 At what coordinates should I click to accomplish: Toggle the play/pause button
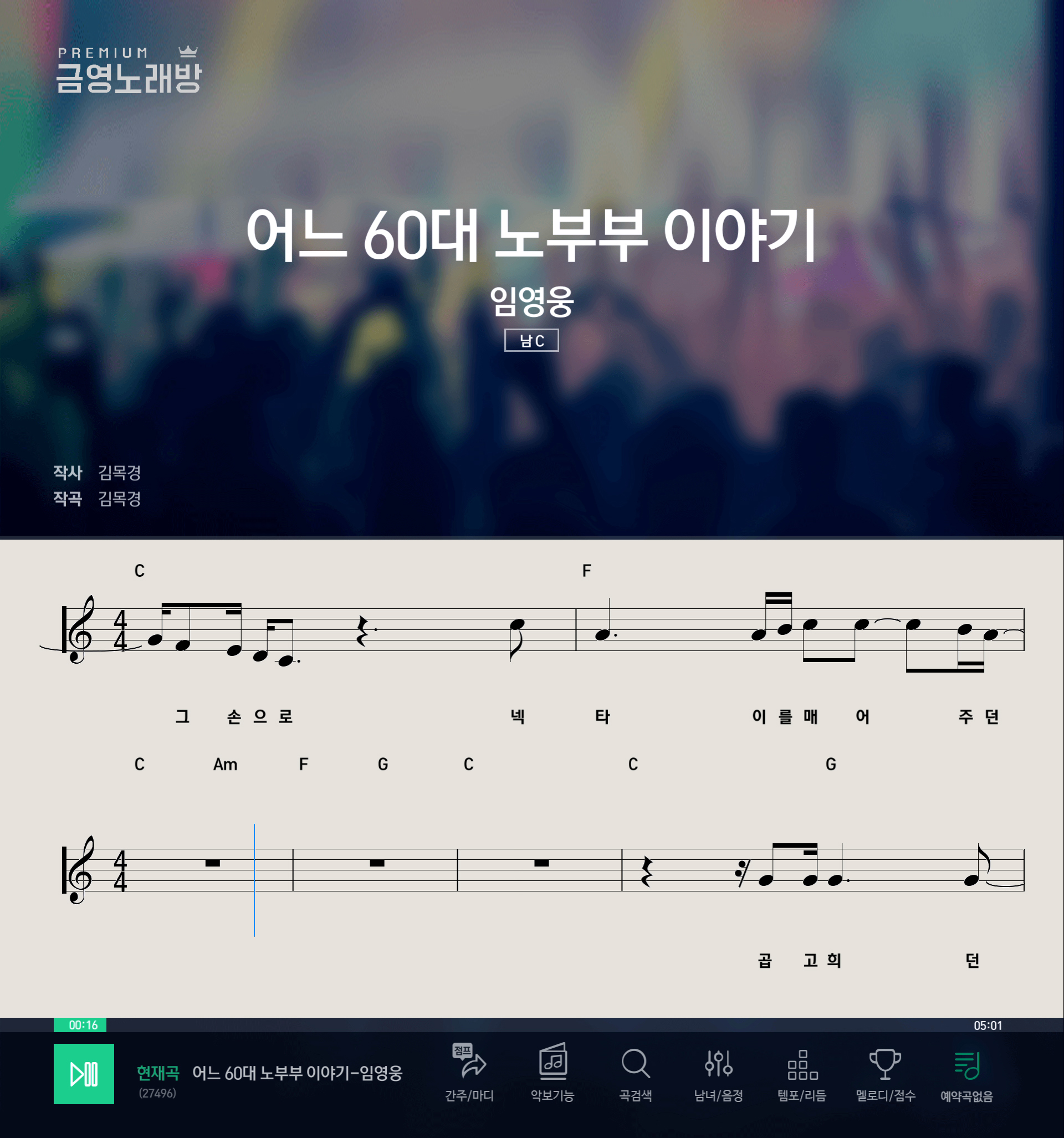click(84, 1073)
